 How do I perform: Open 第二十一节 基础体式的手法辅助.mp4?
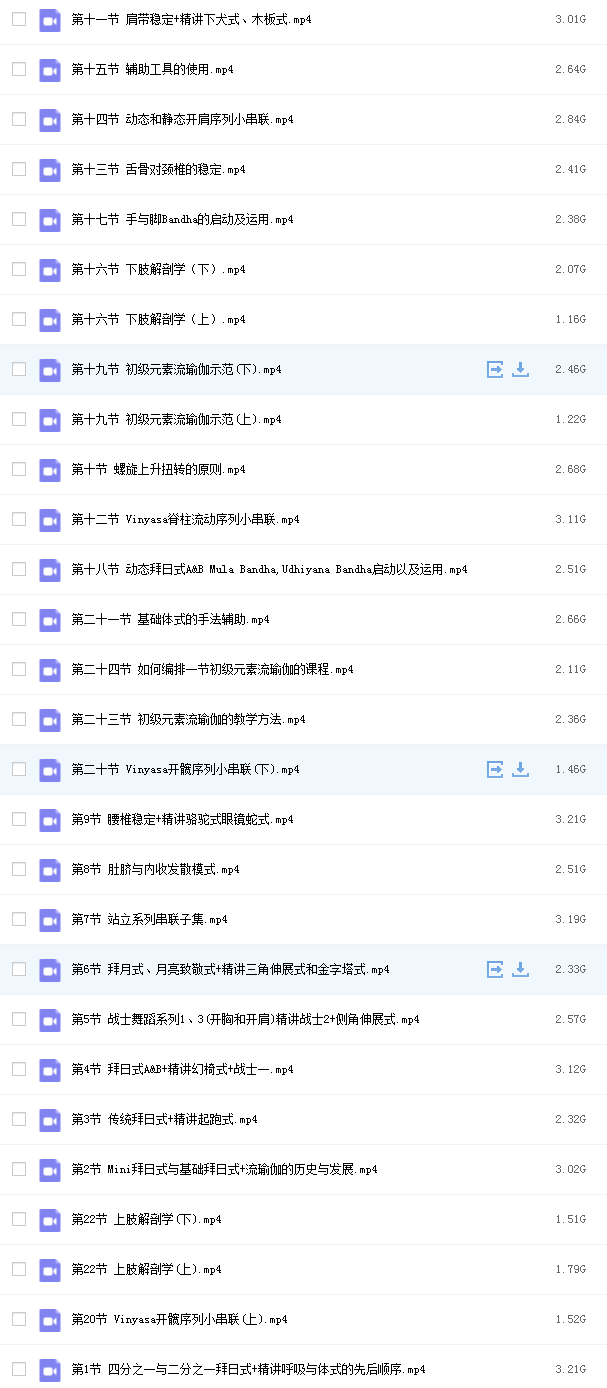(x=170, y=620)
